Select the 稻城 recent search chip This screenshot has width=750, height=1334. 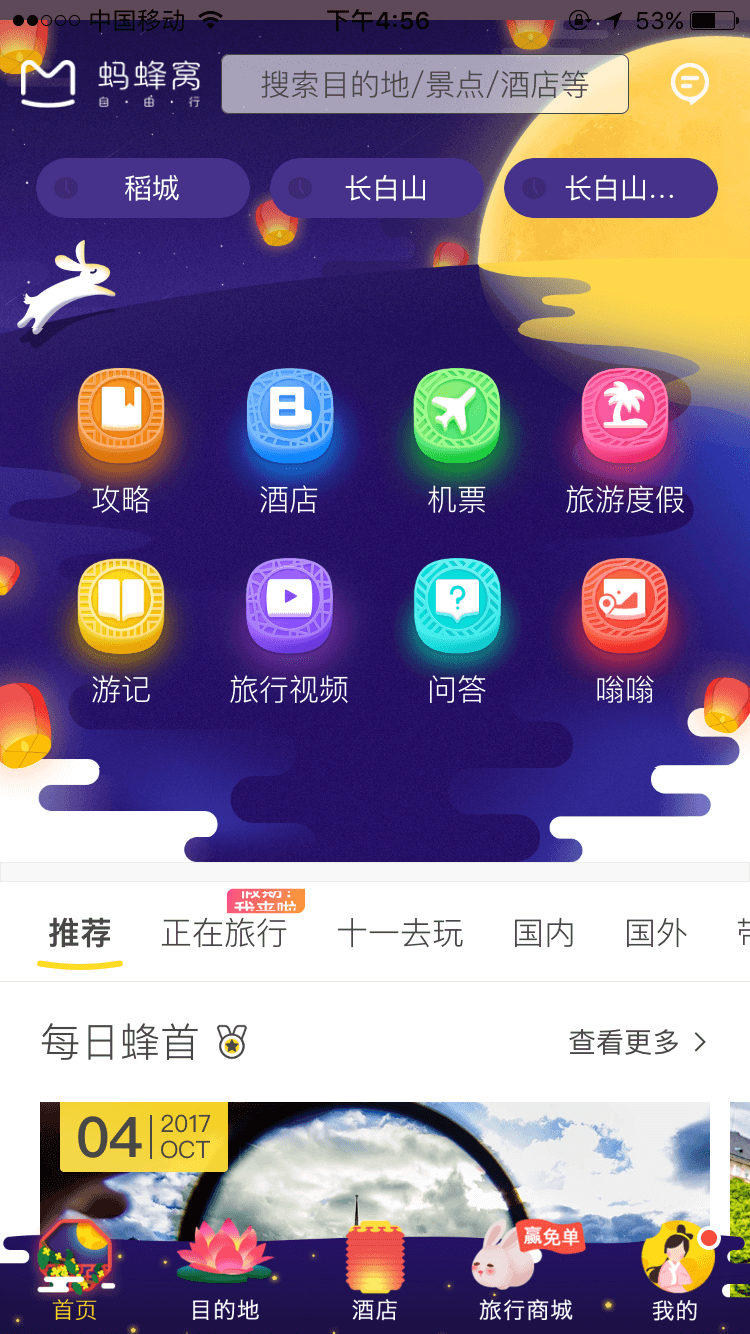pos(143,188)
